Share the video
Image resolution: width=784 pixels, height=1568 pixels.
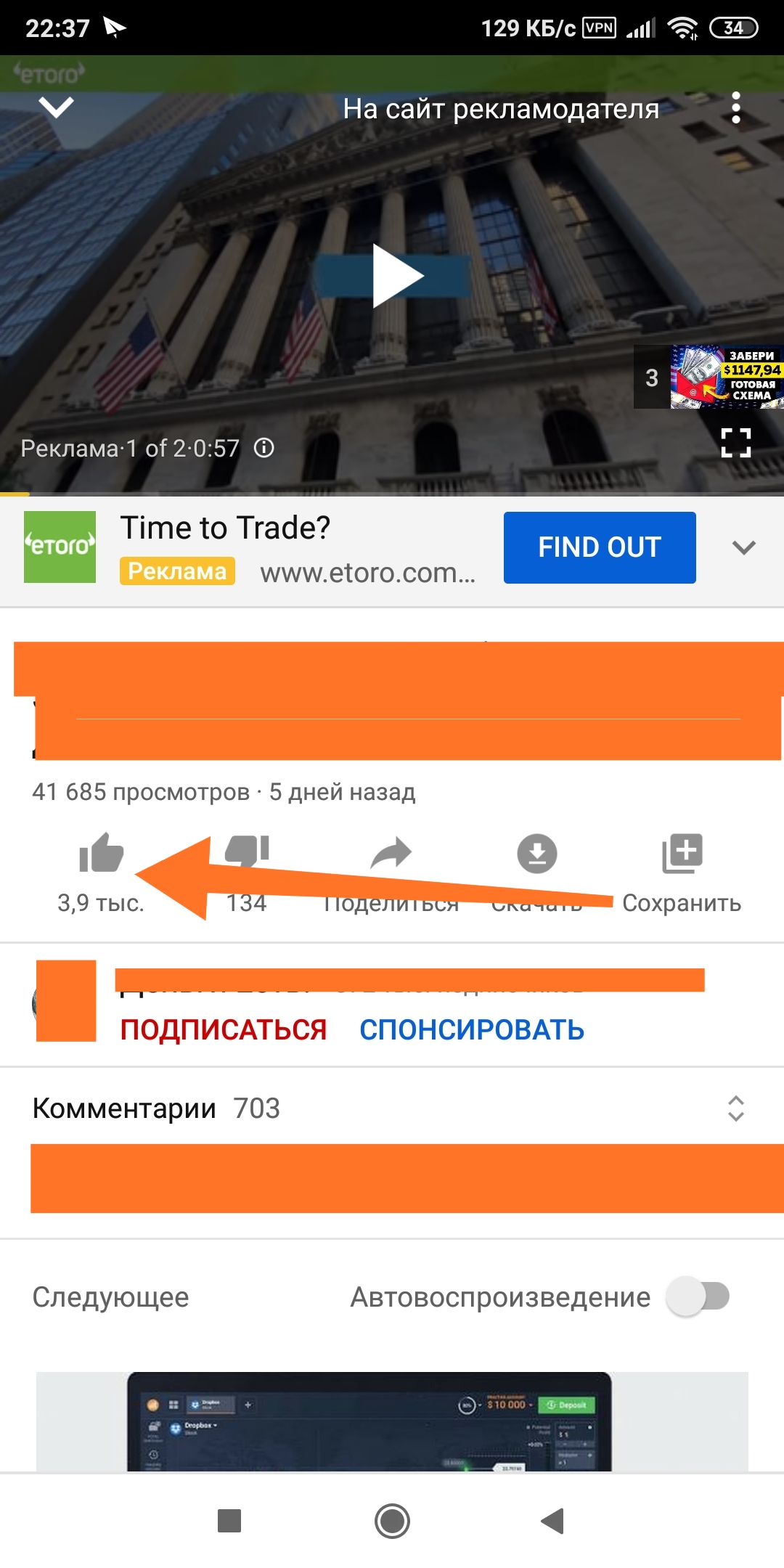391,854
